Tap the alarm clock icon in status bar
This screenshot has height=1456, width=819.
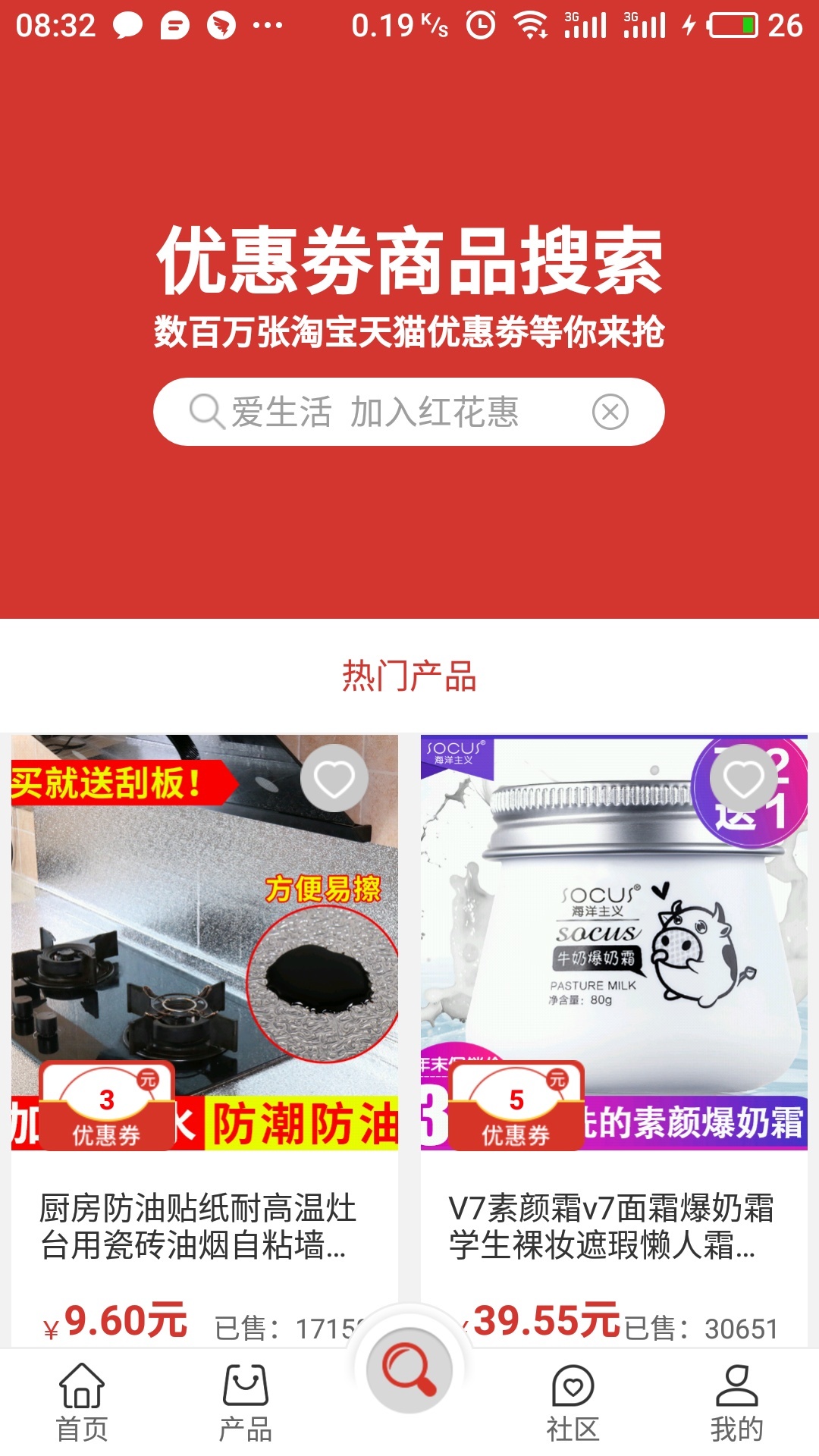pos(478,23)
